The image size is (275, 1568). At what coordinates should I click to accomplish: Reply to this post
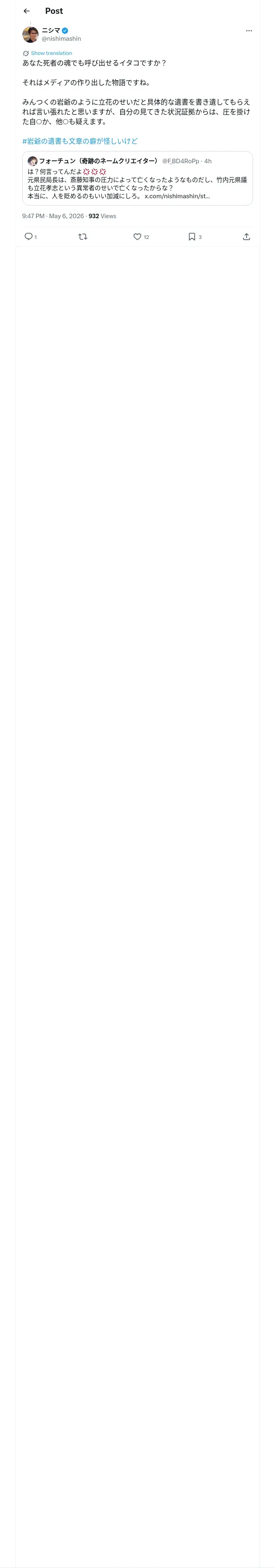29,237
